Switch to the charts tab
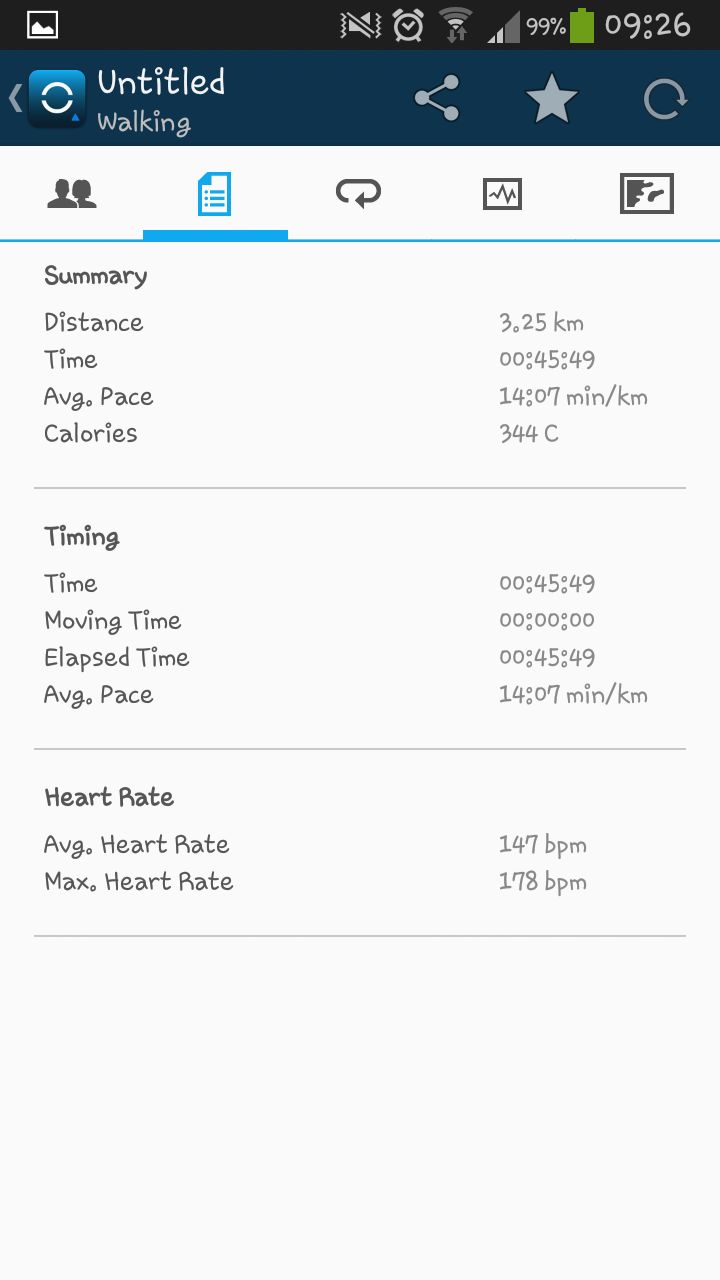The image size is (720, 1280). 502,193
